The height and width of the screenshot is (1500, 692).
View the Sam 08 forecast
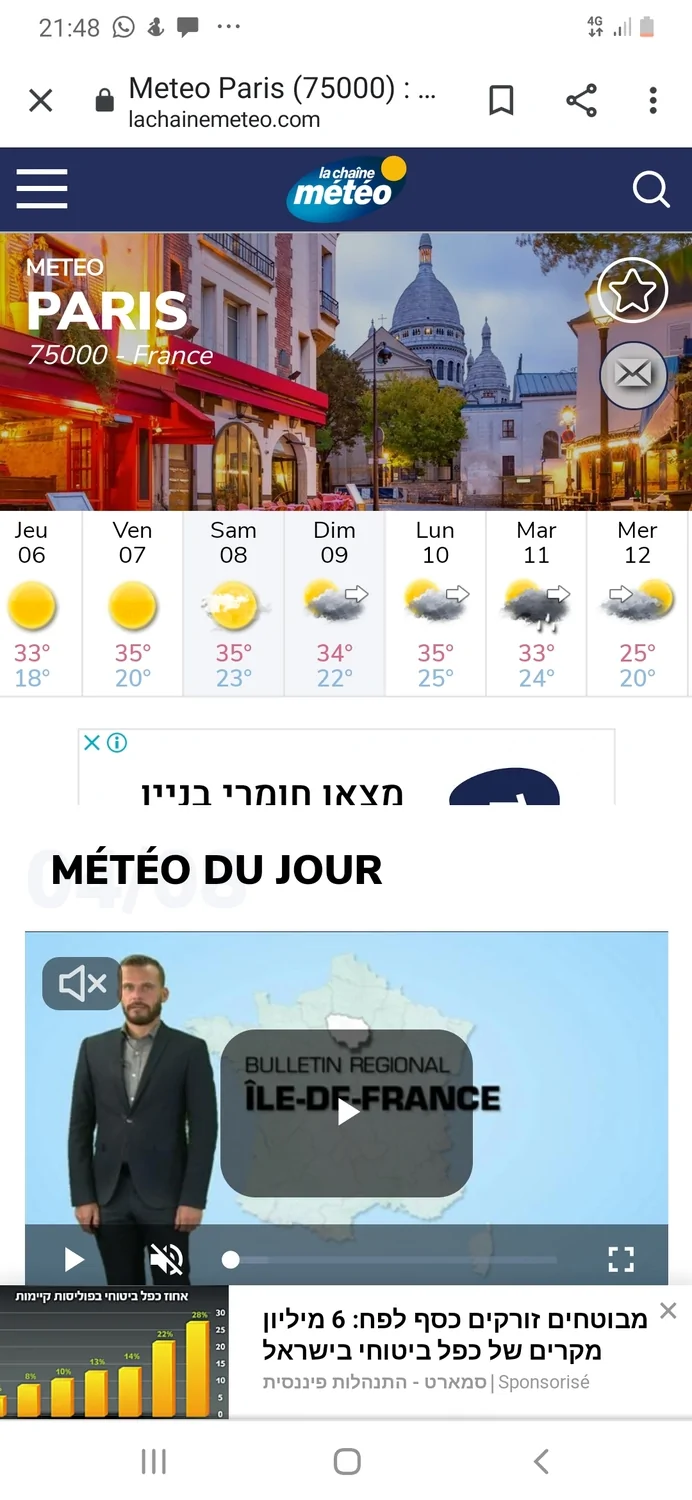(x=233, y=603)
